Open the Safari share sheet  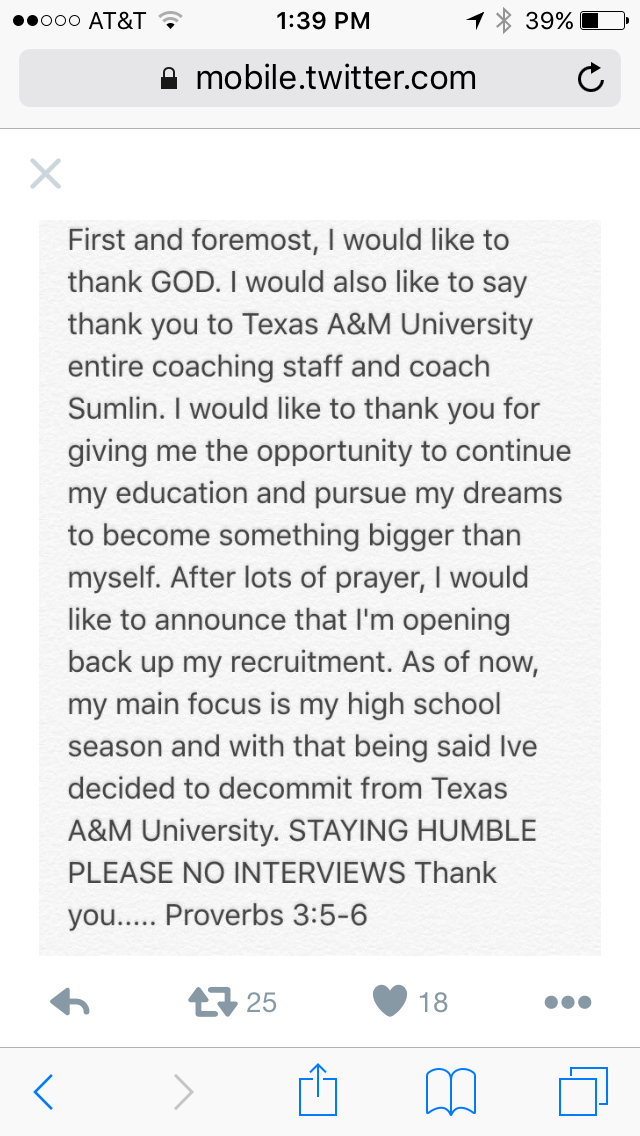click(320, 1090)
